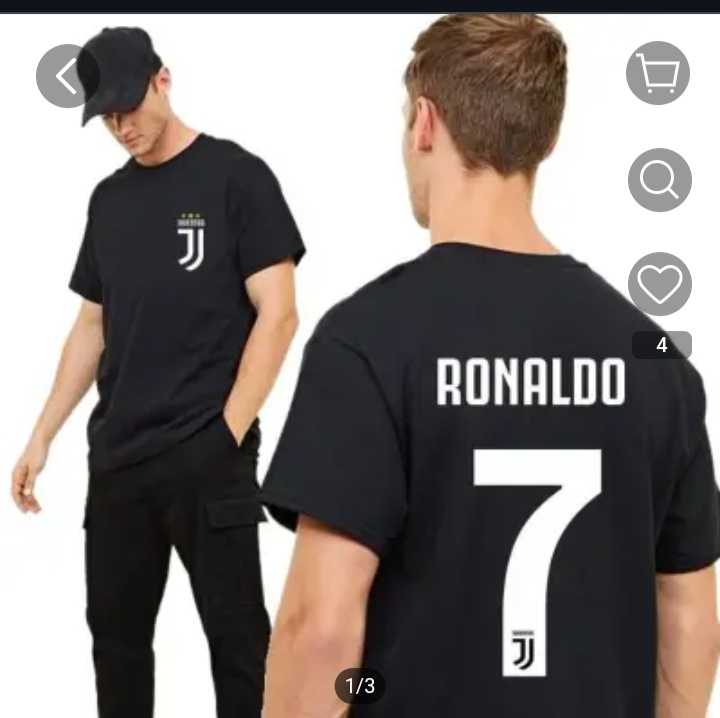Go back using the arrow button
Viewport: 720px width, 718px height.
[67, 76]
